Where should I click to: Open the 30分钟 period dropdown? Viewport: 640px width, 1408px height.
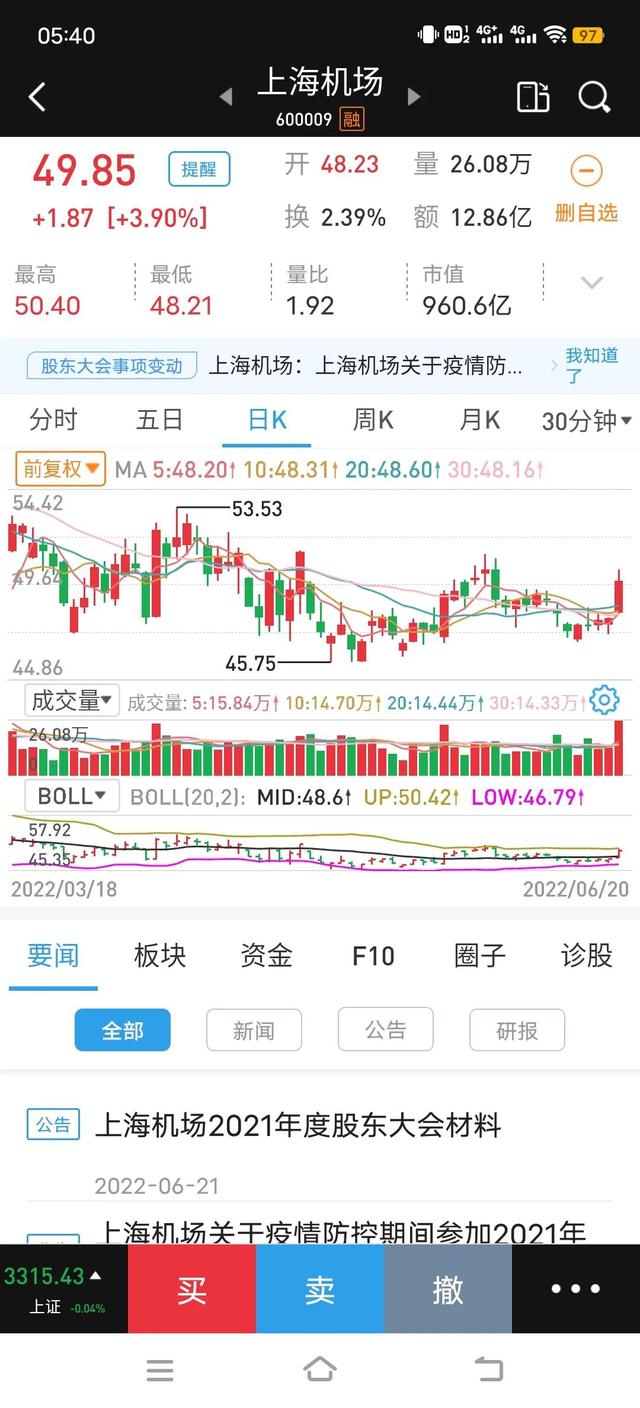[x=587, y=422]
